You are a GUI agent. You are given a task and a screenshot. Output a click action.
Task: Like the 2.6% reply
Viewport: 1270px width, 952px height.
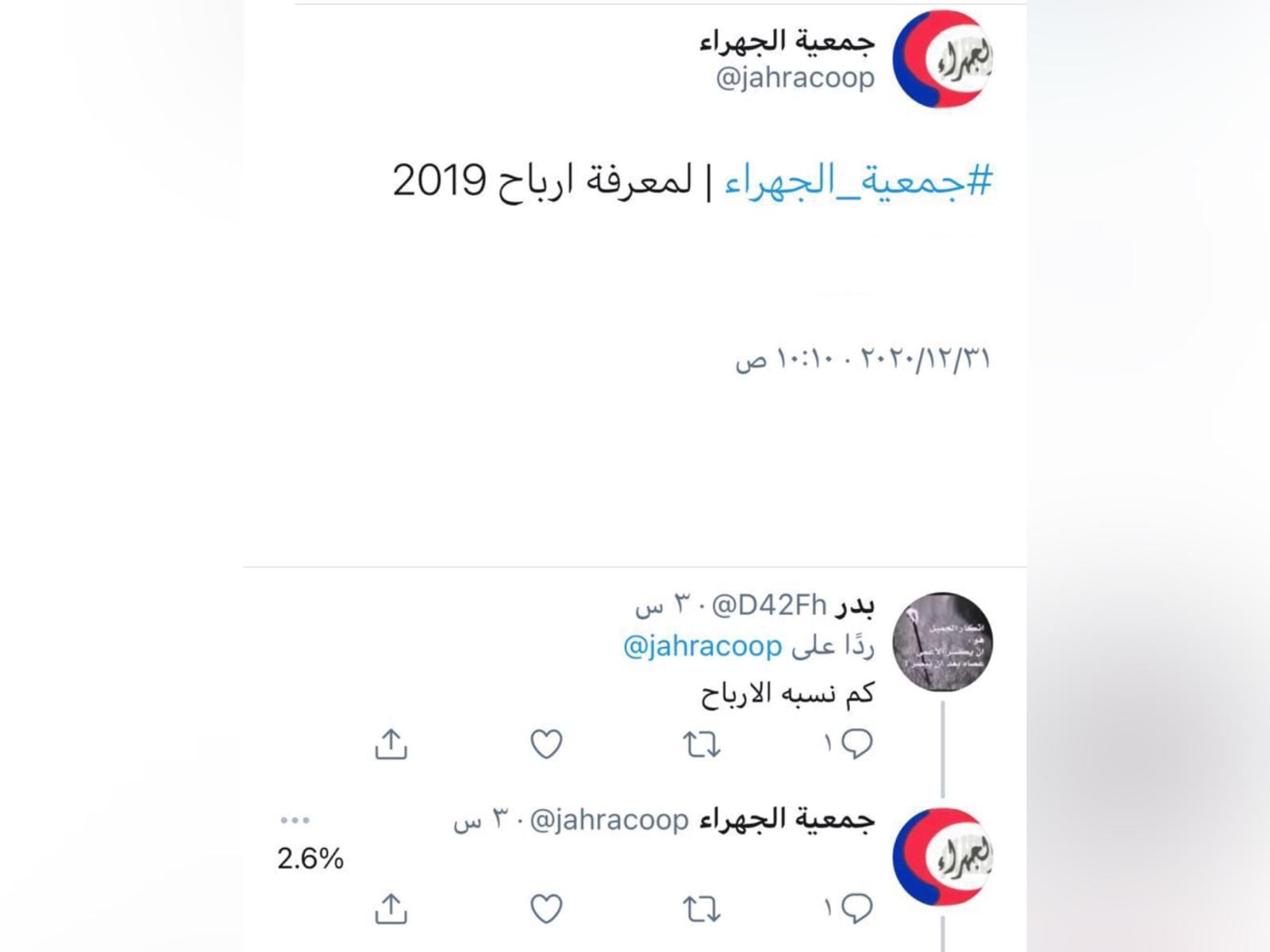[x=546, y=908]
